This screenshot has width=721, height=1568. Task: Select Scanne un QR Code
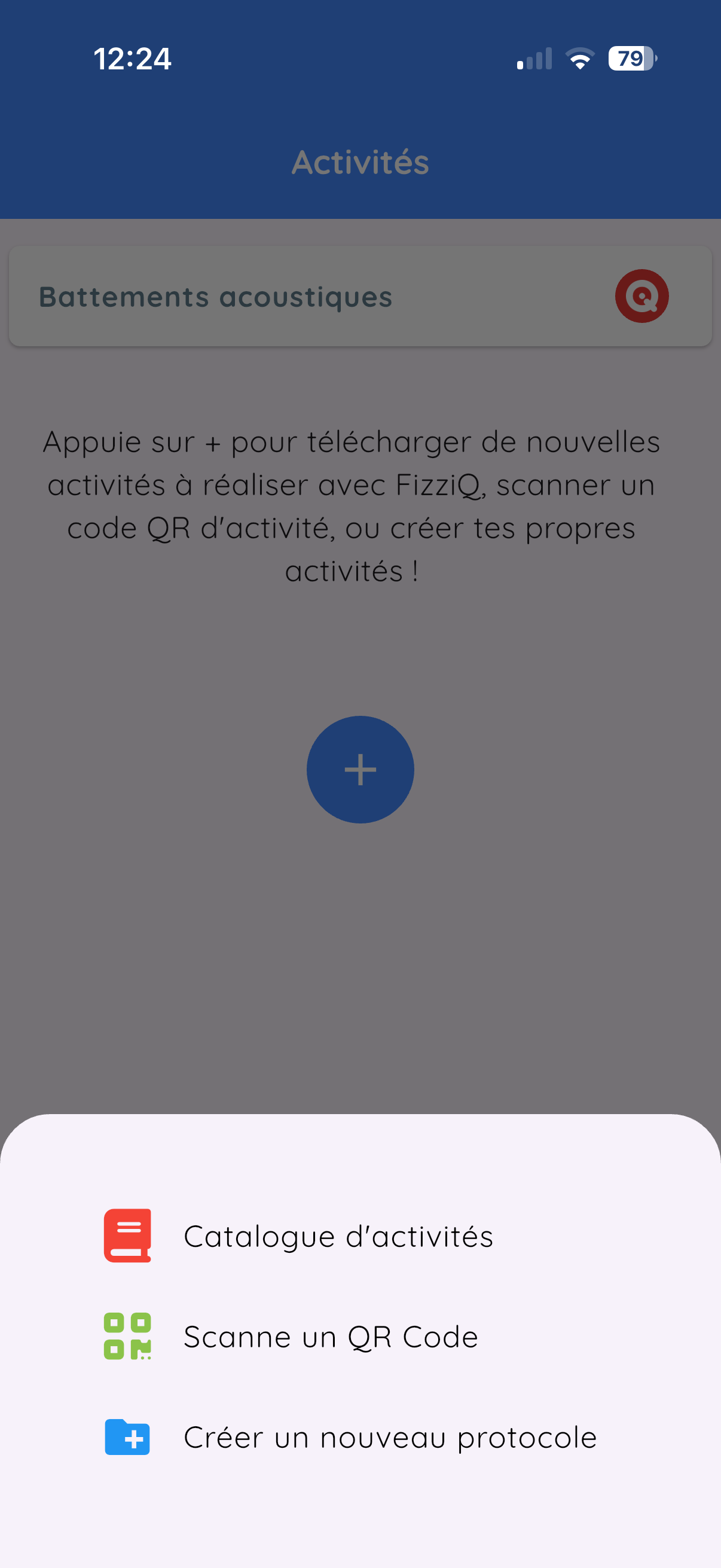coord(360,1336)
